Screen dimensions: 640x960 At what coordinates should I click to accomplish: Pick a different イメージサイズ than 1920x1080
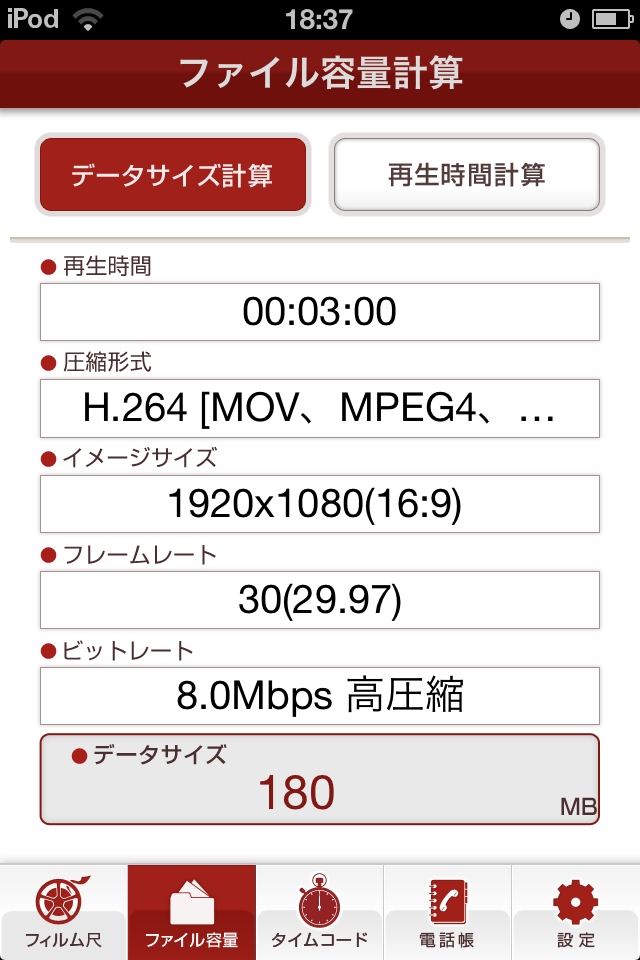click(320, 504)
